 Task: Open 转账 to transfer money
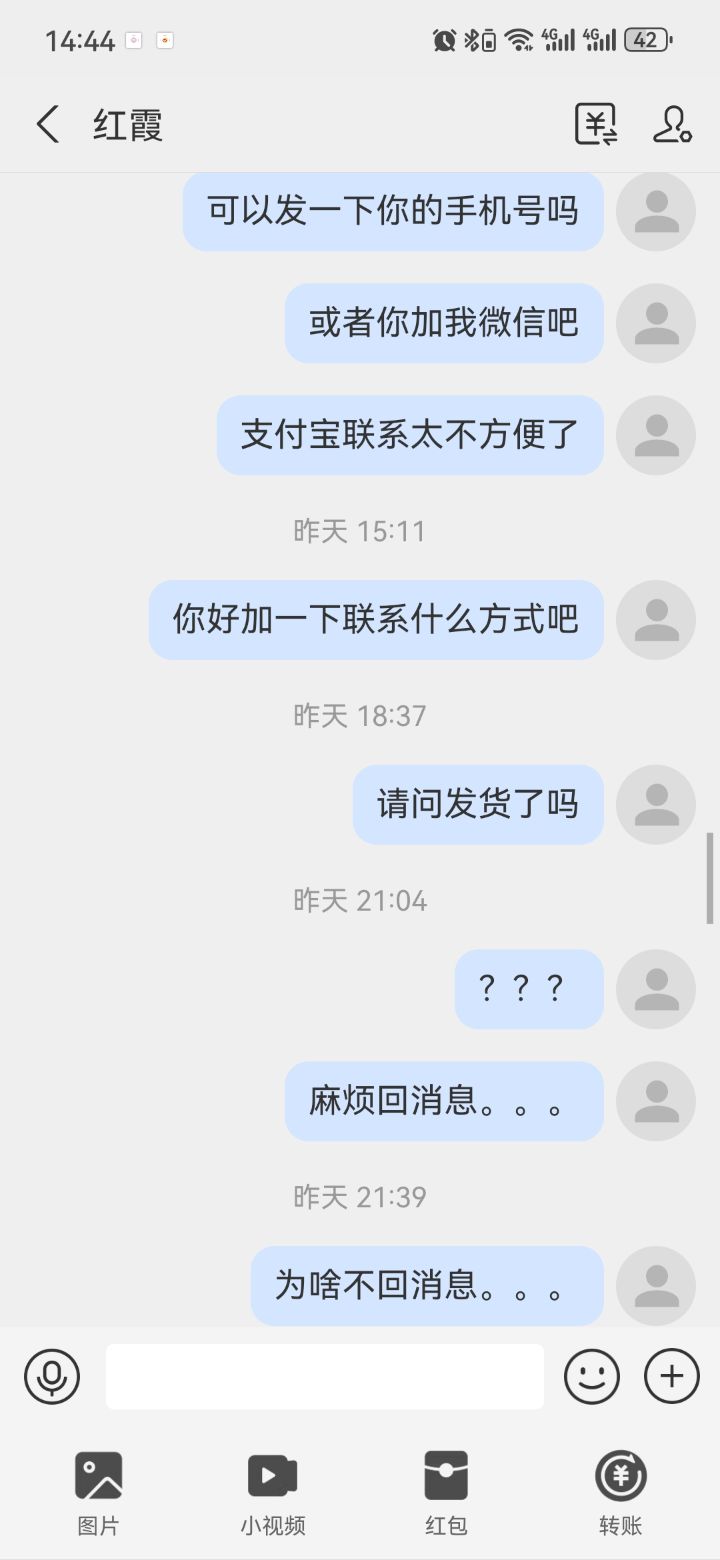pyautogui.click(x=620, y=1493)
